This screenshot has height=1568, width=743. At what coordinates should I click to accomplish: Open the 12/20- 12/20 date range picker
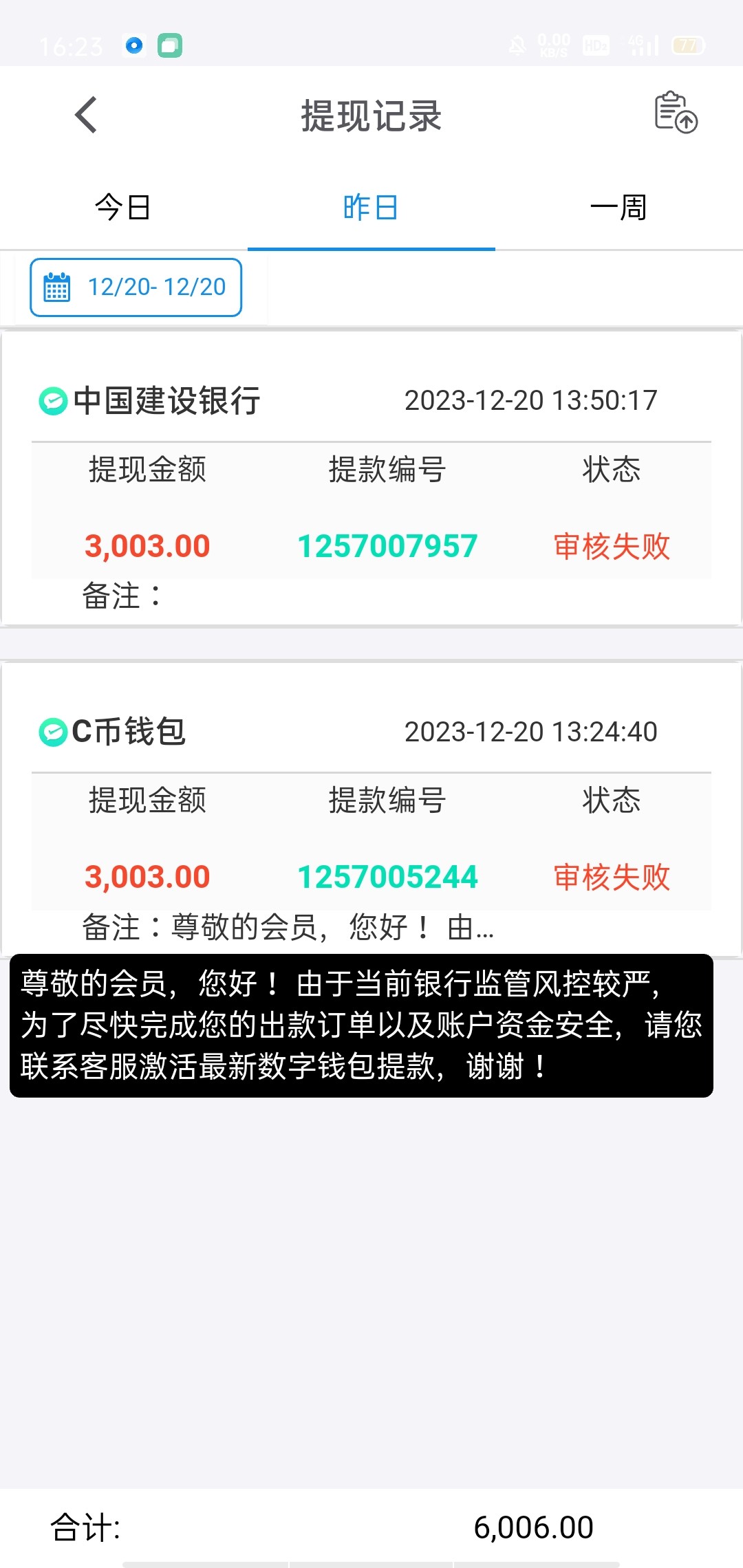pos(136,287)
